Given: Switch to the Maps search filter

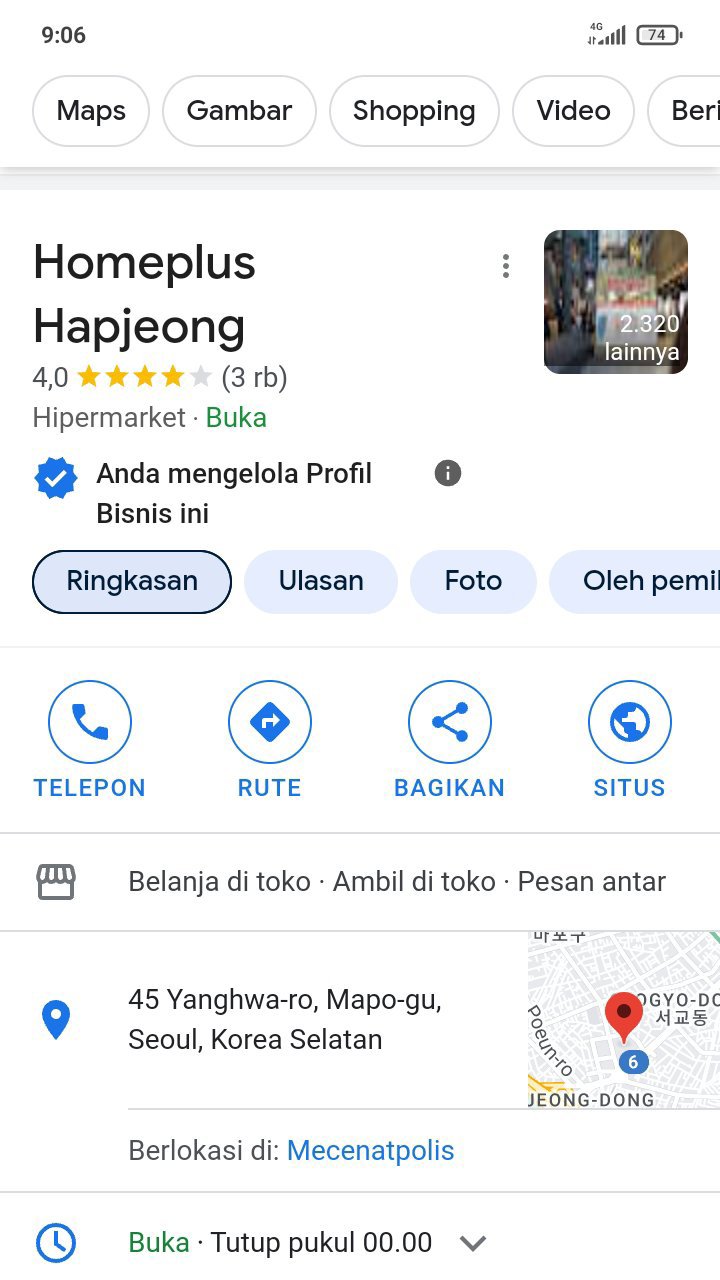Looking at the screenshot, I should (91, 111).
